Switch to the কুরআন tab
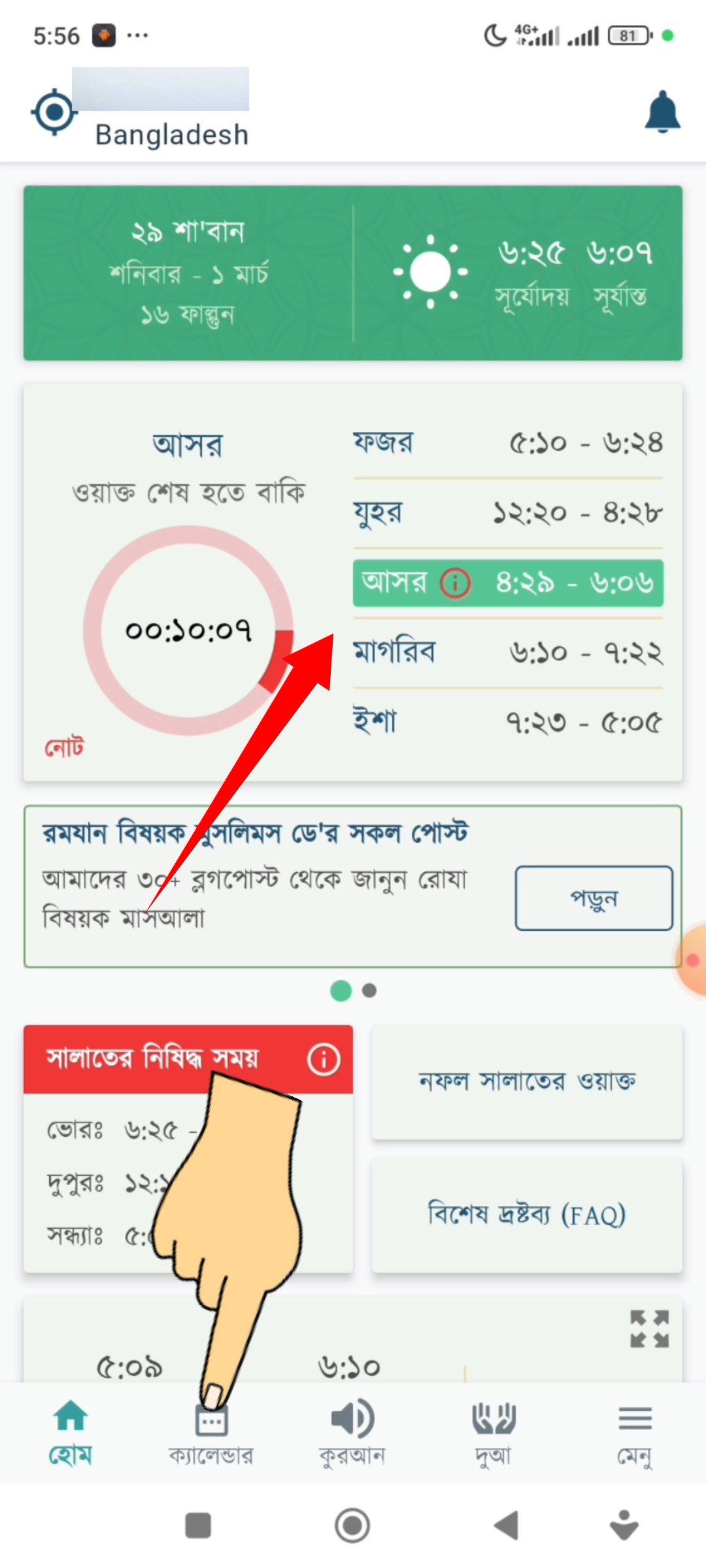Screen dimensions: 706x1568 pyautogui.click(x=352, y=1432)
